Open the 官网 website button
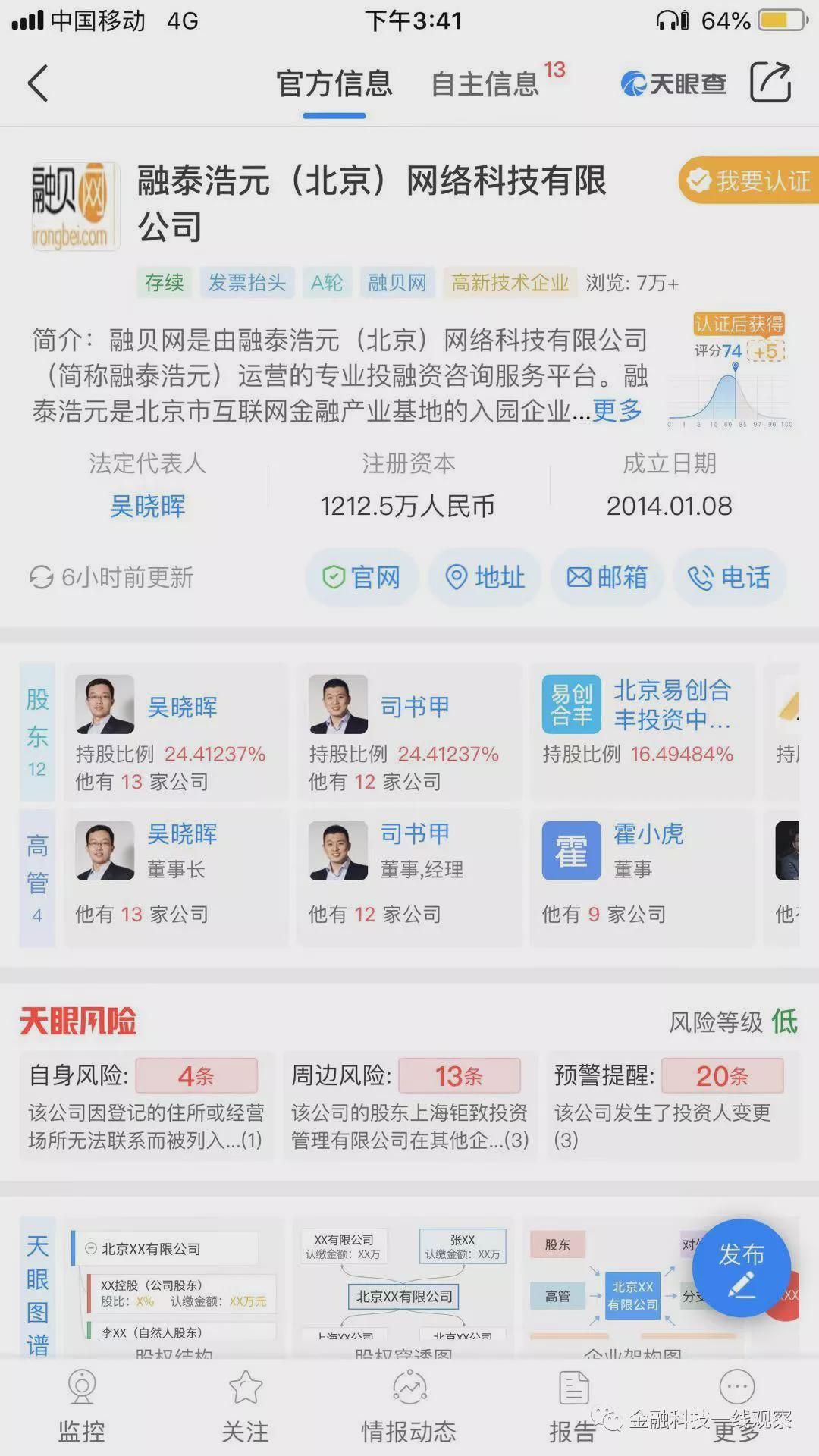 (362, 577)
